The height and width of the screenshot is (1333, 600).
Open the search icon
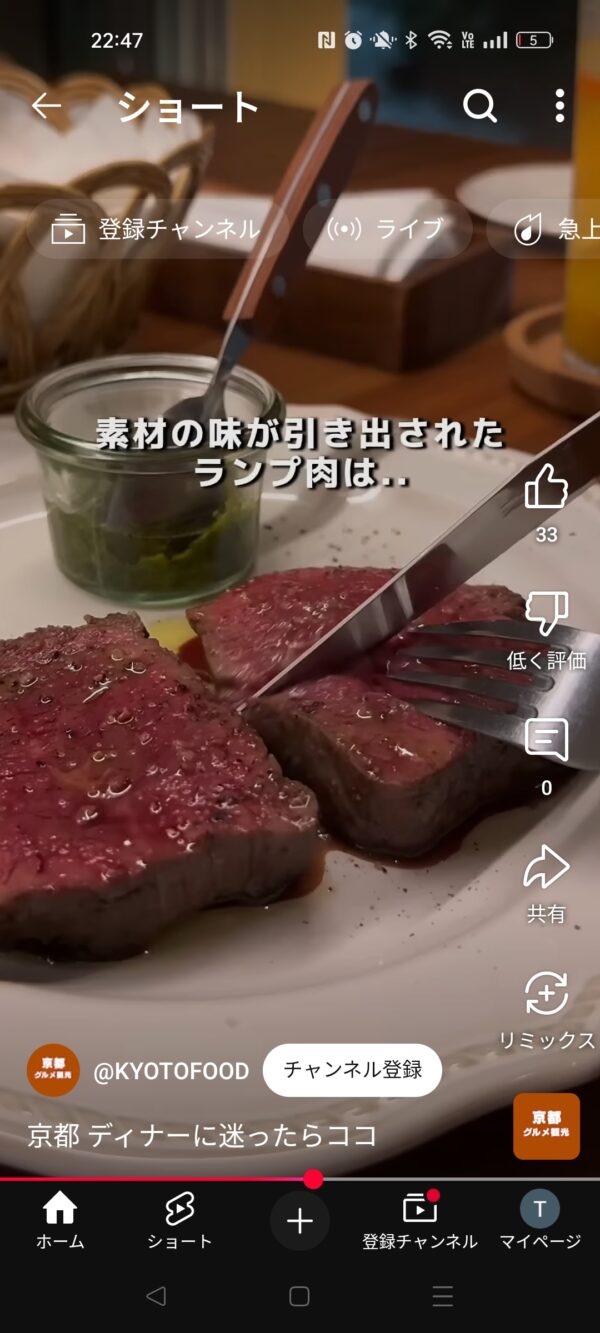click(480, 106)
